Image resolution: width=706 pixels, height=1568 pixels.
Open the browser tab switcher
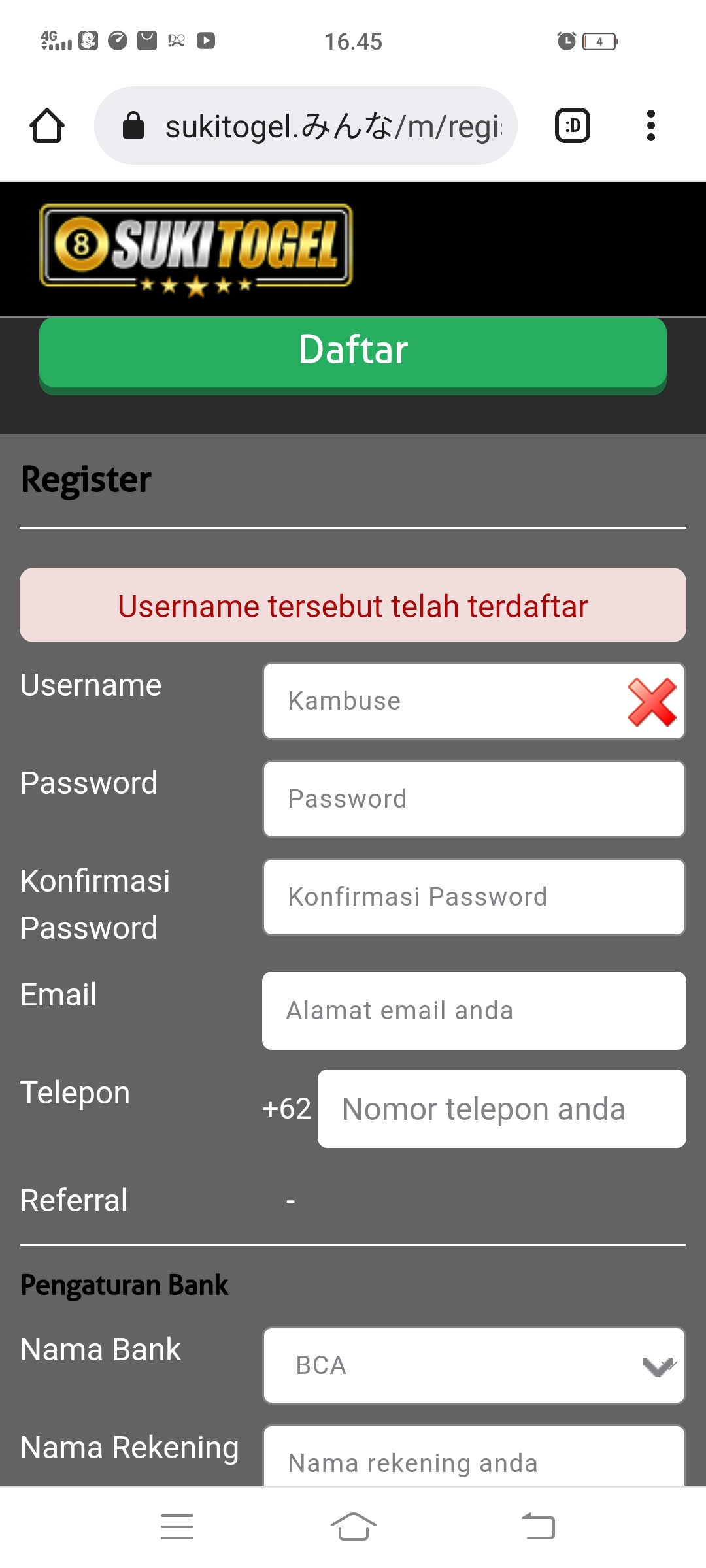click(572, 125)
